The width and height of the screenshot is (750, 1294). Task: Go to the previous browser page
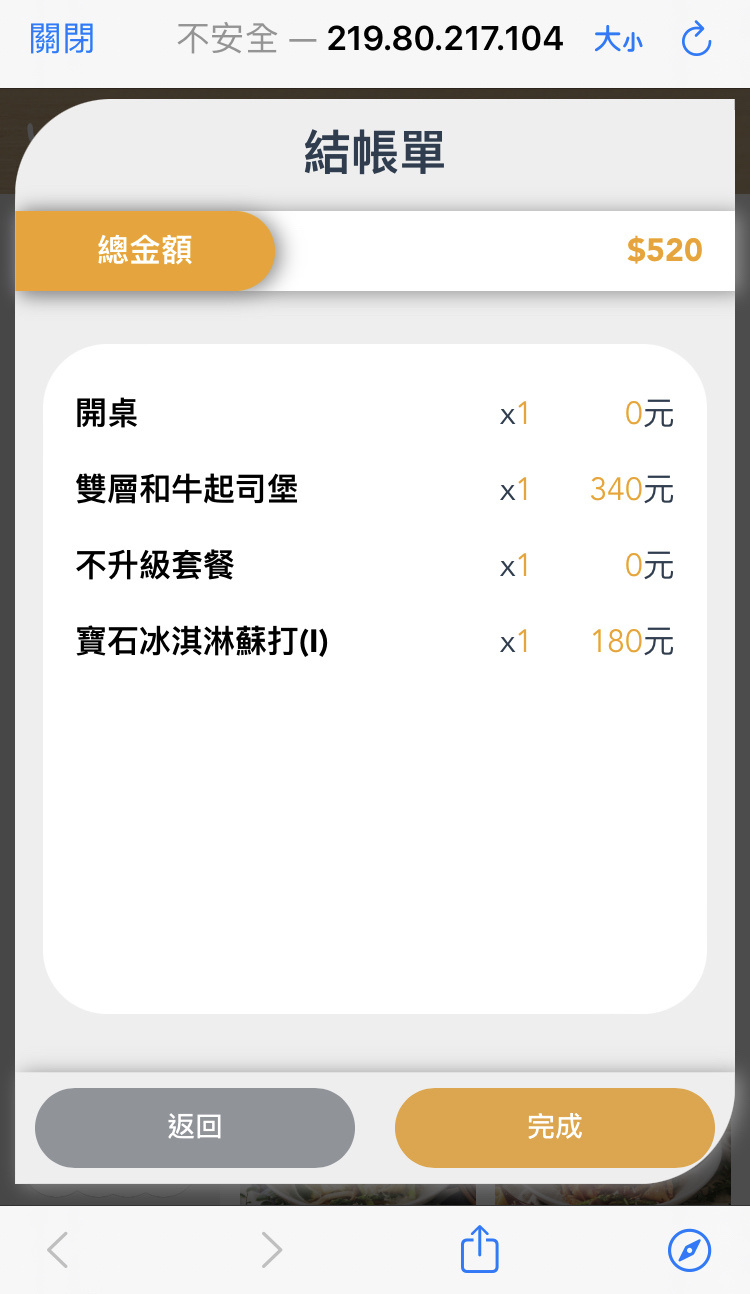[x=58, y=1250]
